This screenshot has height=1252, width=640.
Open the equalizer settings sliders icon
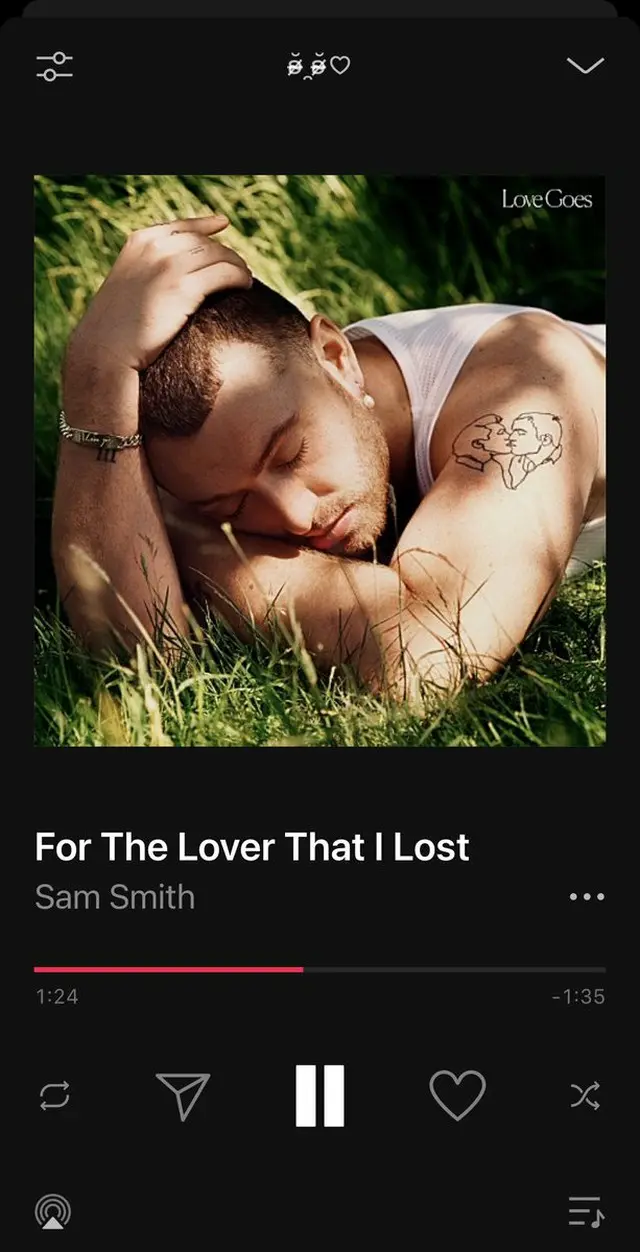[x=54, y=67]
